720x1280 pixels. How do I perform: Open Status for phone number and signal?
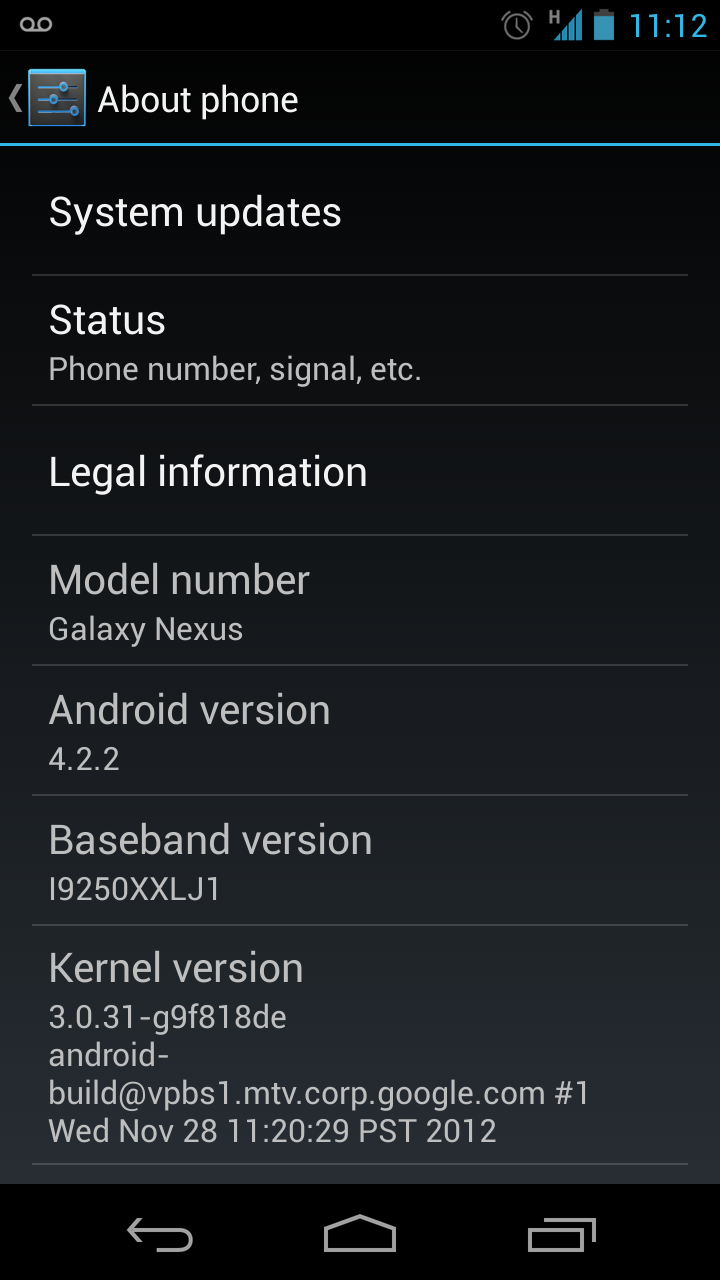click(x=360, y=341)
